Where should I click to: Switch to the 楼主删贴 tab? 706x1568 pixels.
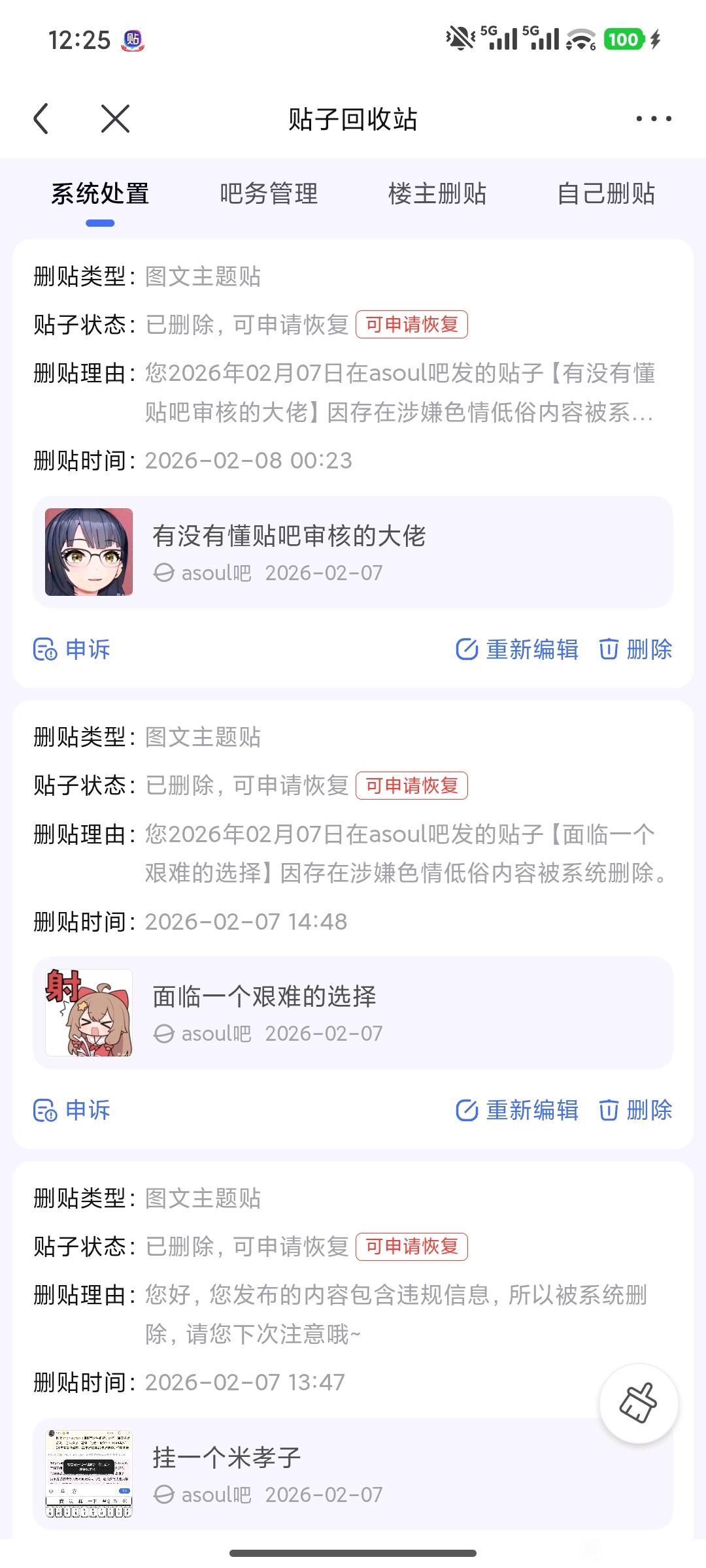coord(437,194)
